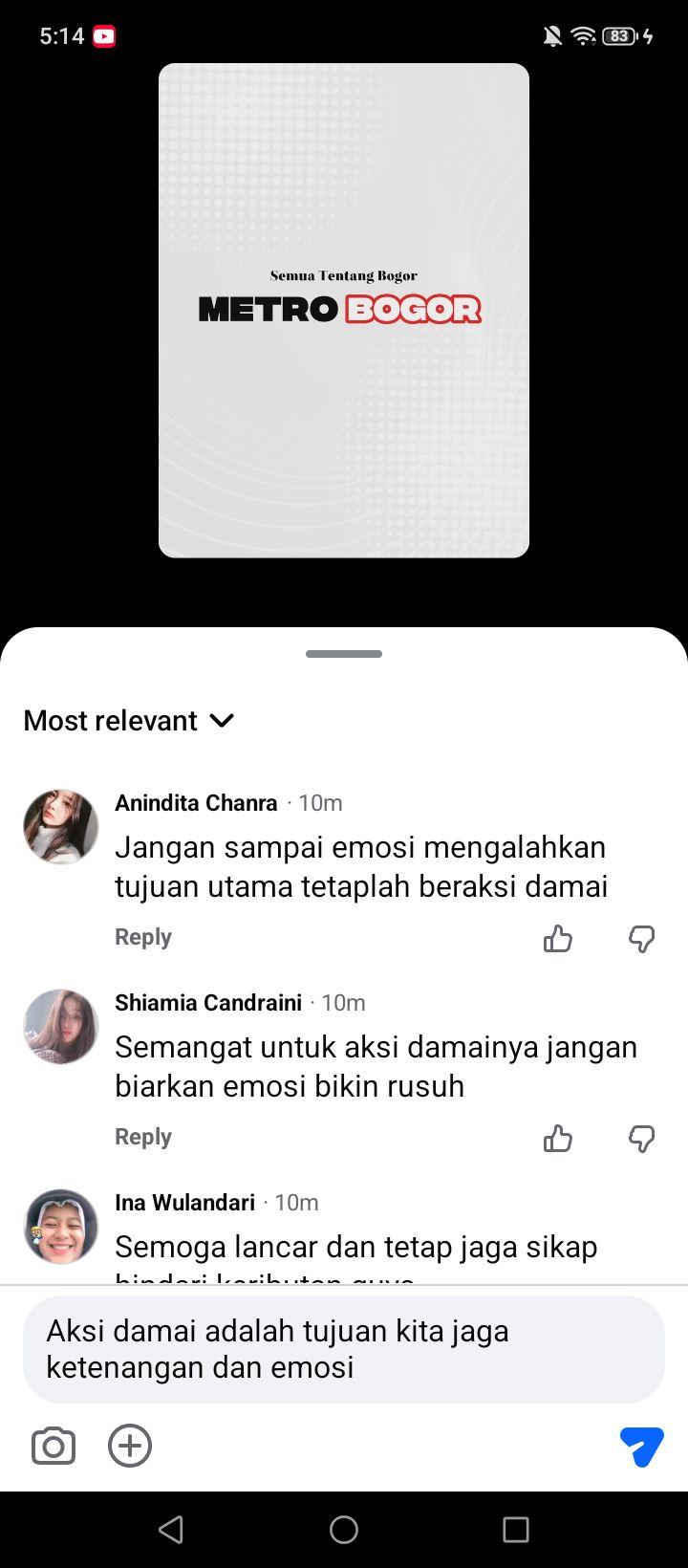Open the plus attachment options
Viewport: 688px width, 1568px height.
[130, 1446]
